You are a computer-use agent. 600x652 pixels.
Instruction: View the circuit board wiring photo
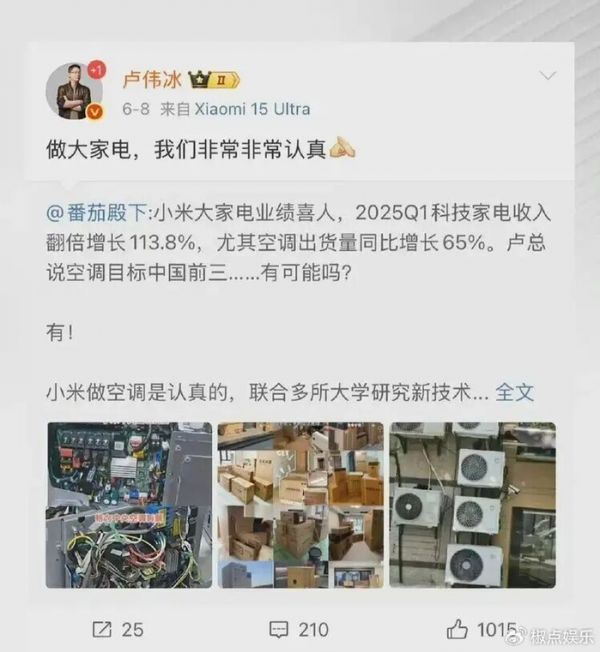tap(129, 504)
